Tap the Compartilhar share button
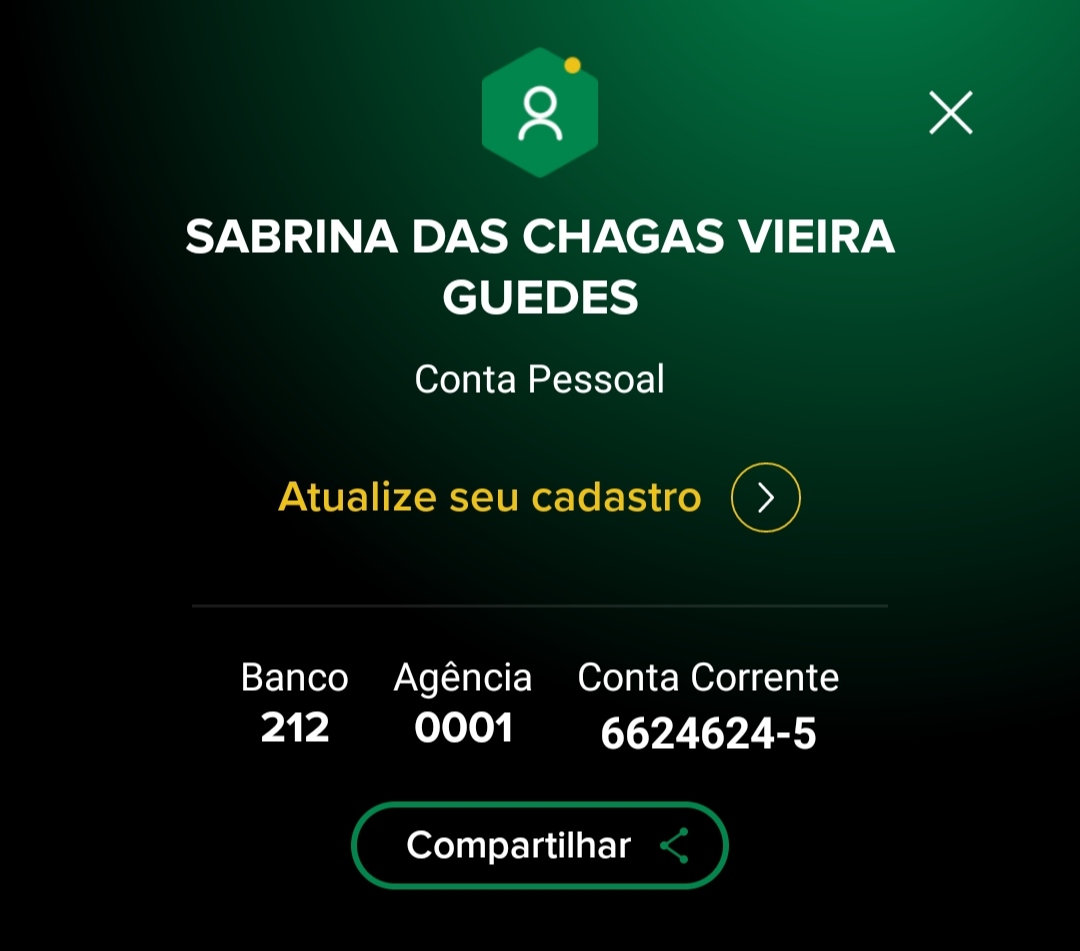Image resolution: width=1080 pixels, height=951 pixels. point(539,846)
